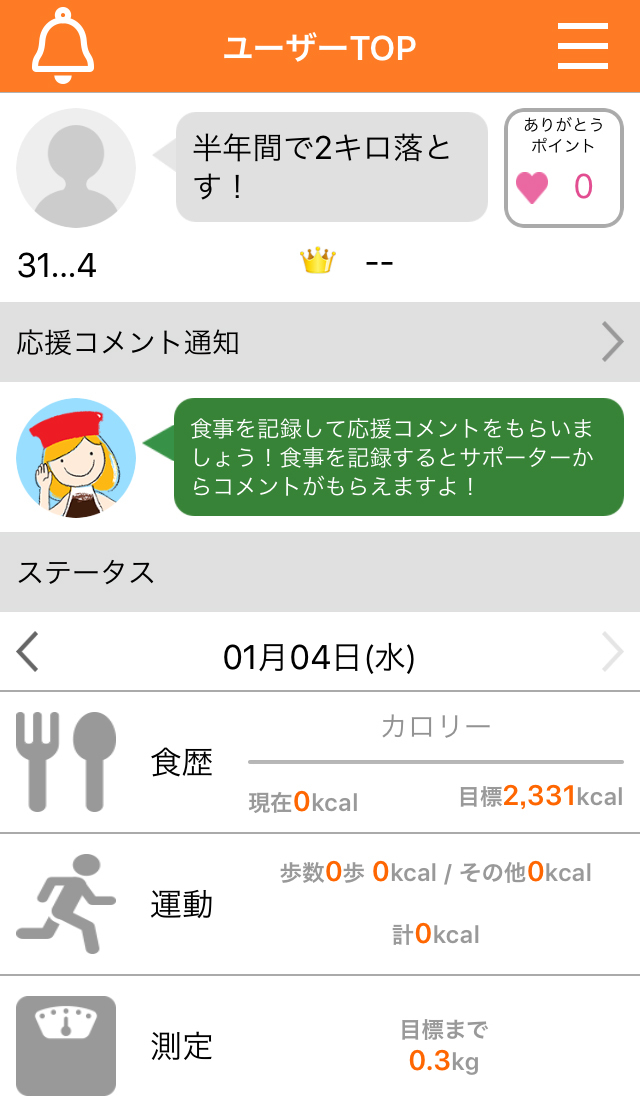The image size is (640, 1100).
Task: Go to the next day
Action: (x=612, y=654)
